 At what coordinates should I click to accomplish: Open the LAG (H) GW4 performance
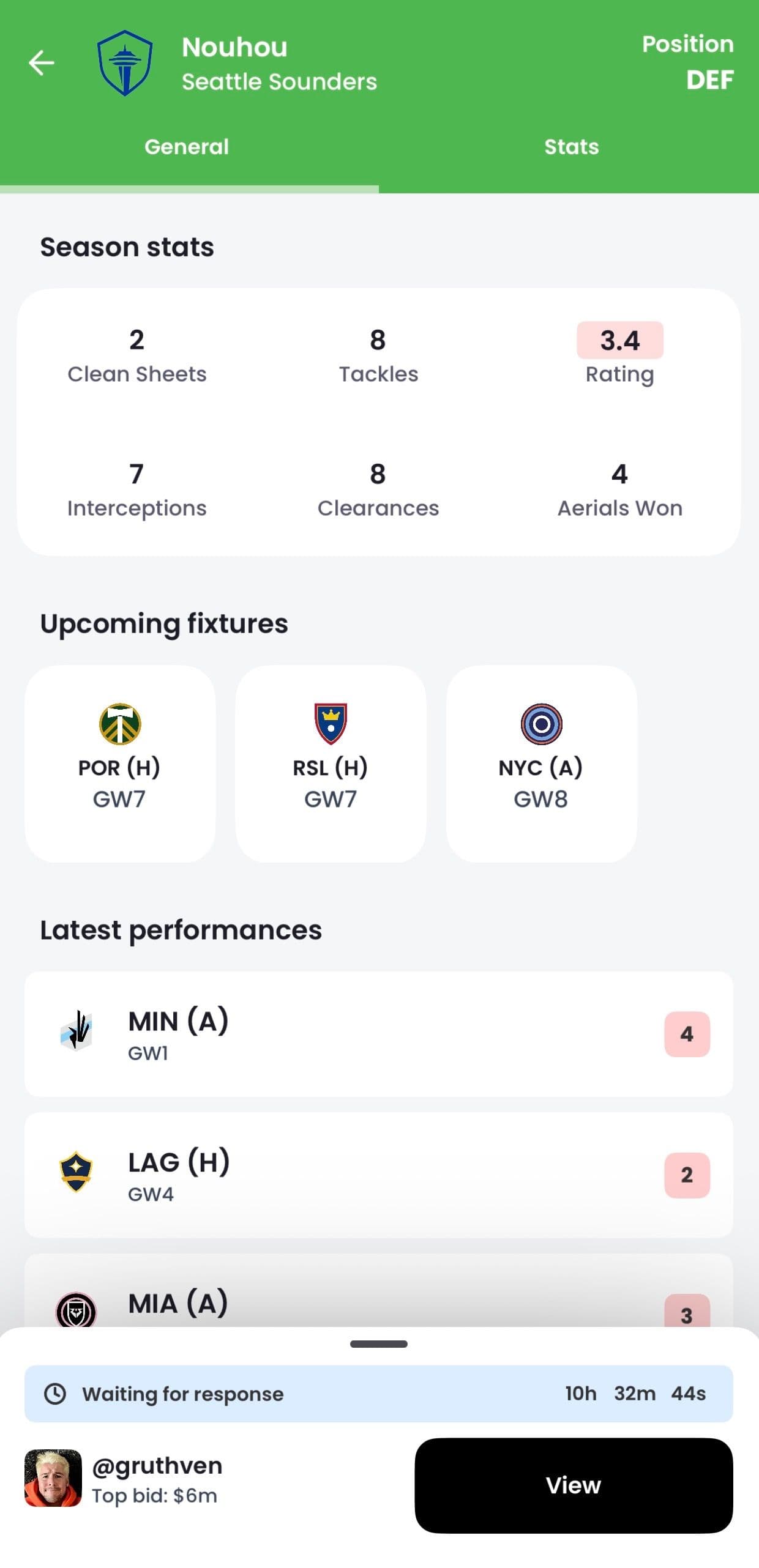[x=378, y=1175]
